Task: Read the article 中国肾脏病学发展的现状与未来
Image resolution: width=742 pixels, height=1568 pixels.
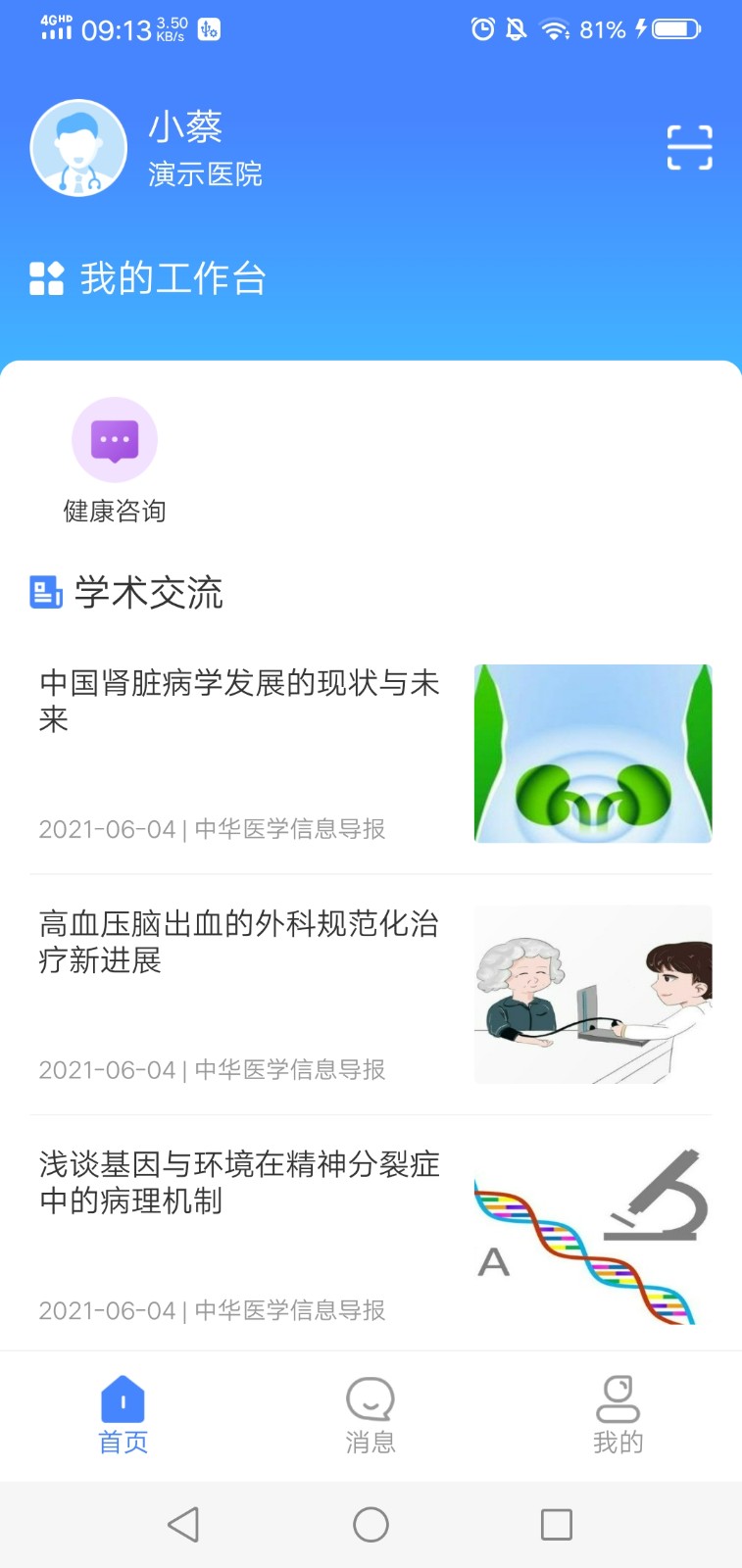Action: point(239,701)
